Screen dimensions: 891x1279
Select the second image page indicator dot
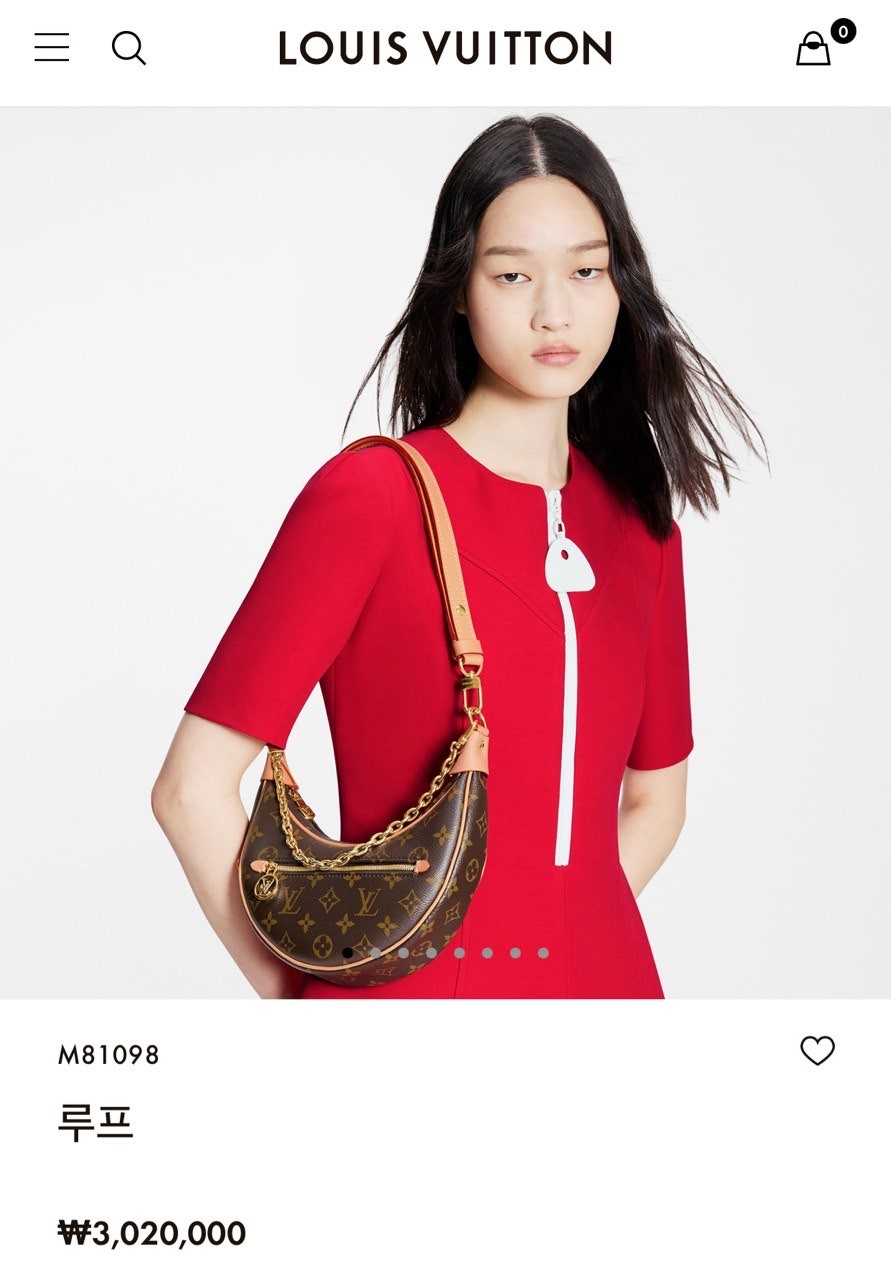[375, 953]
